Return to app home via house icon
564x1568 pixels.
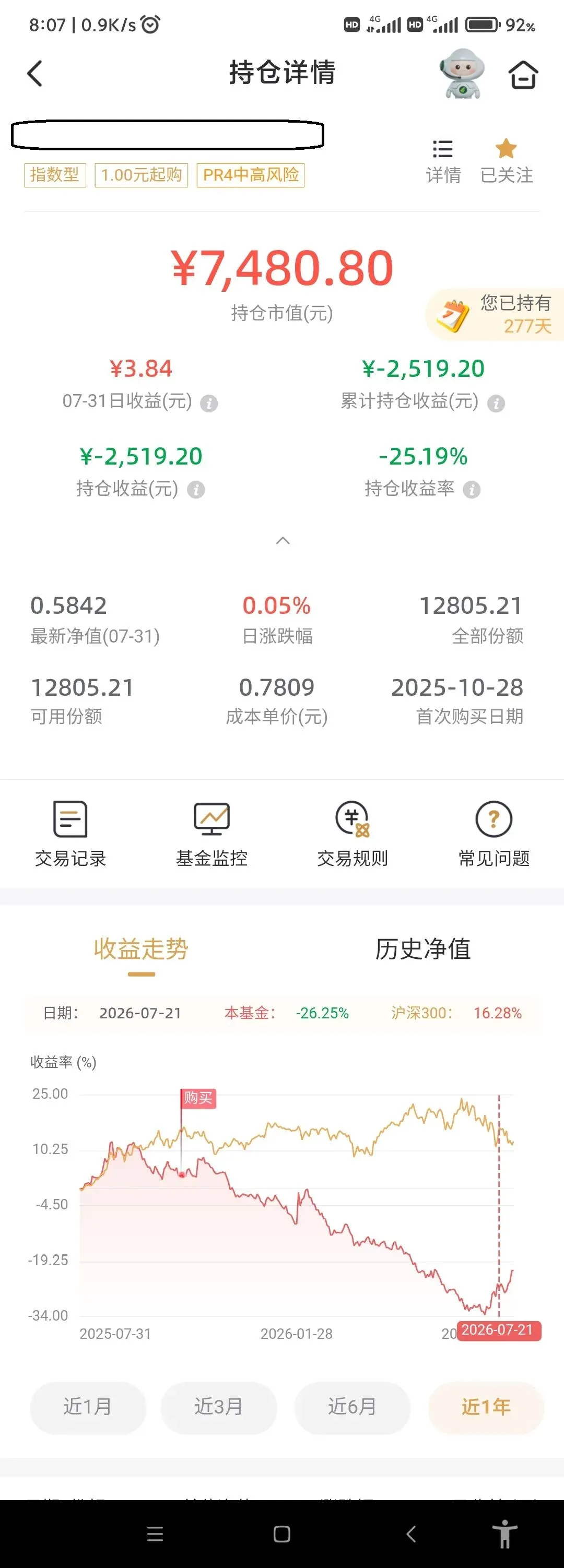coord(523,75)
